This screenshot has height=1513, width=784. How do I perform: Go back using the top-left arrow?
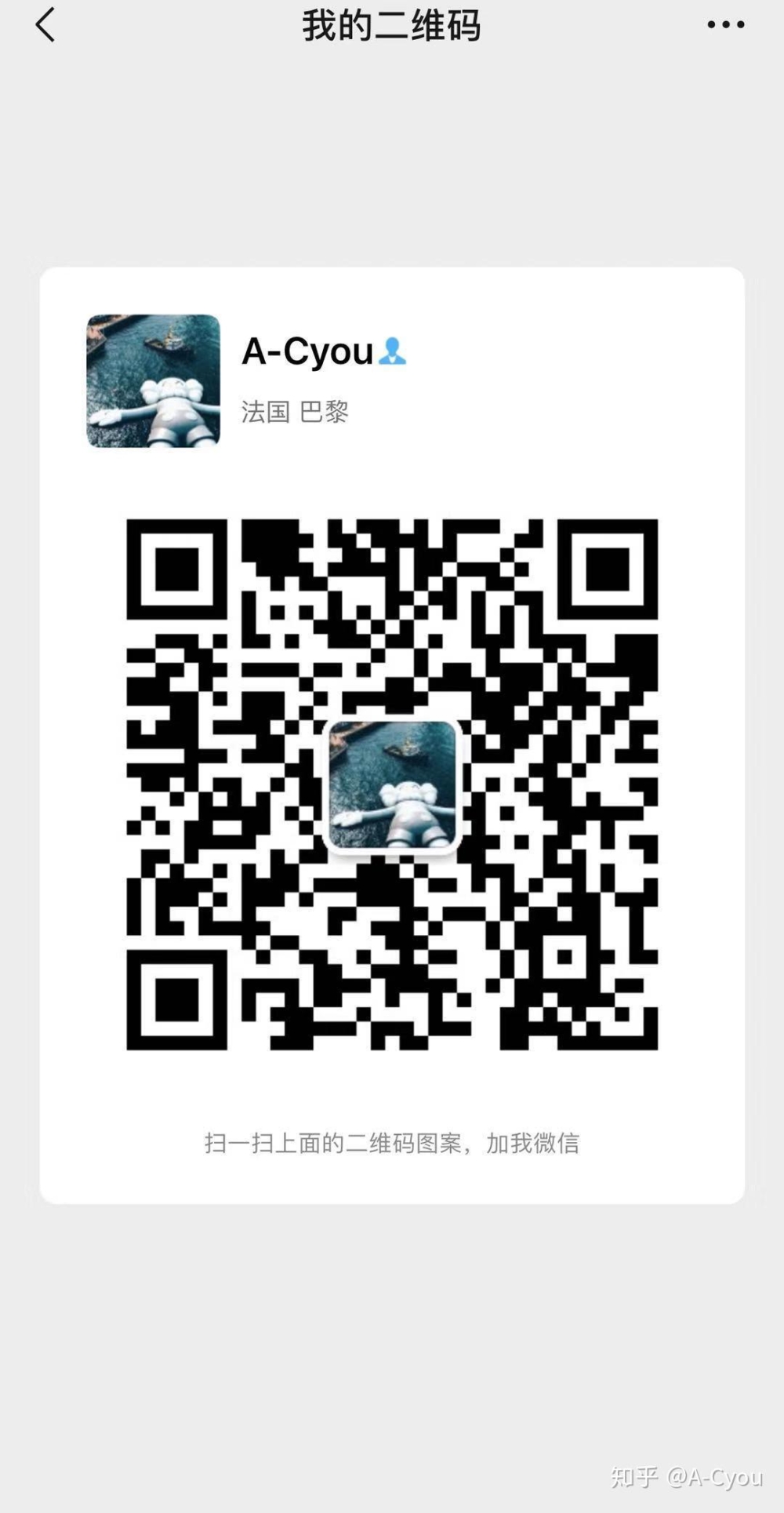pos(45,25)
